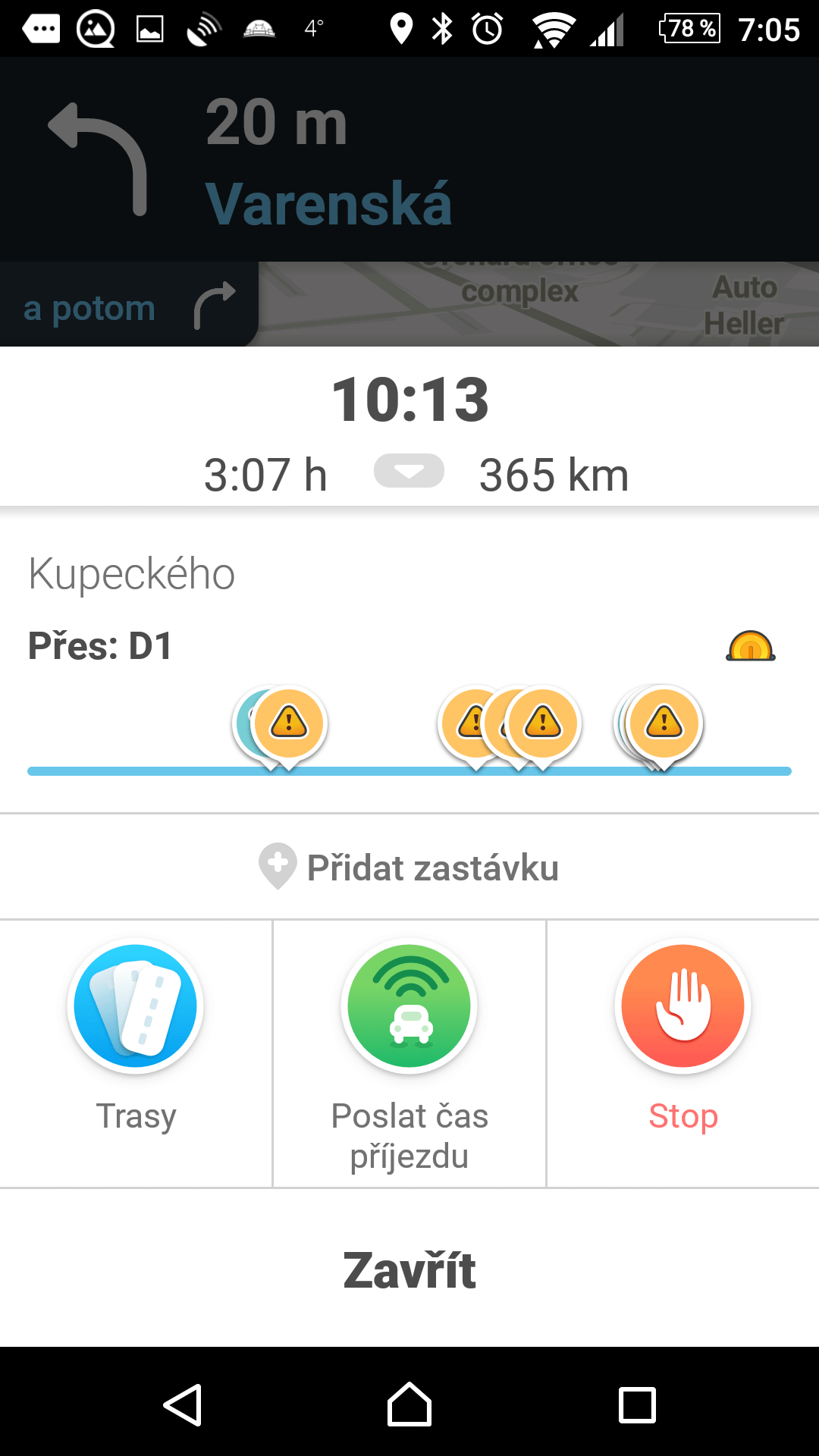Tap the last hazard marker on route timeline
The height and width of the screenshot is (1456, 819).
pos(664,724)
